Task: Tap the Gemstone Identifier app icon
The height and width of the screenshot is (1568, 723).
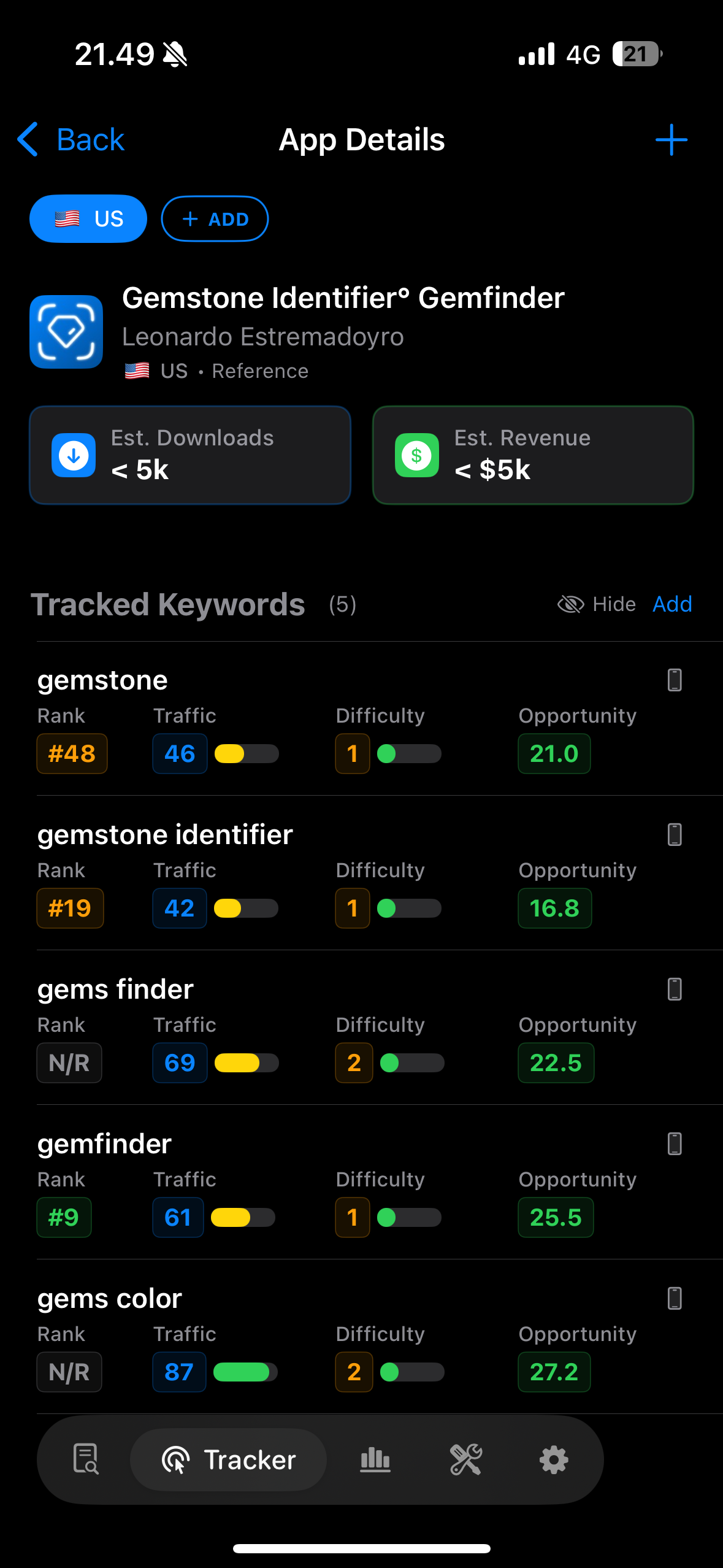Action: pos(66,331)
